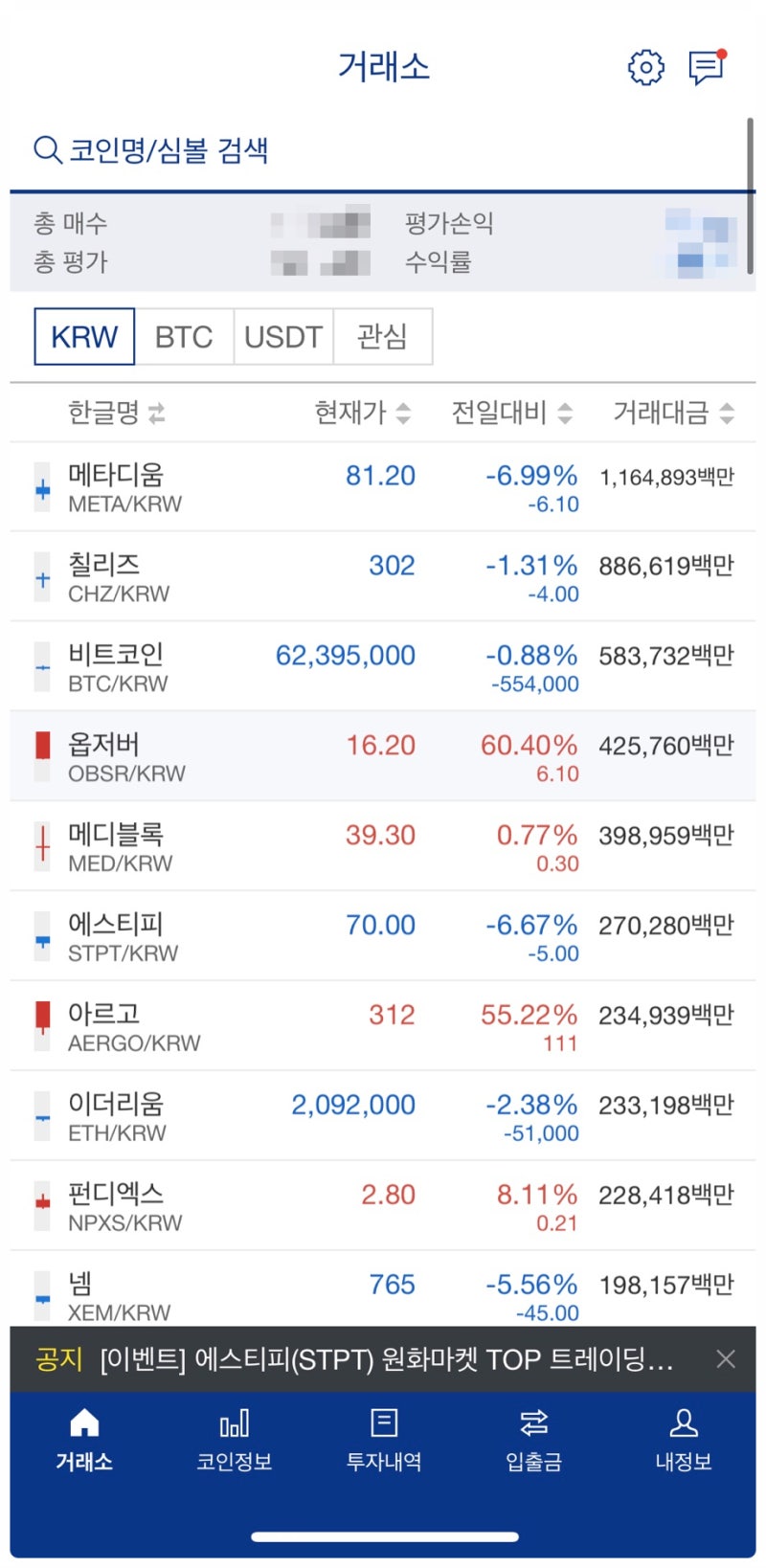Switch to the BTC market tab
The height and width of the screenshot is (1568, 766).
184,336
